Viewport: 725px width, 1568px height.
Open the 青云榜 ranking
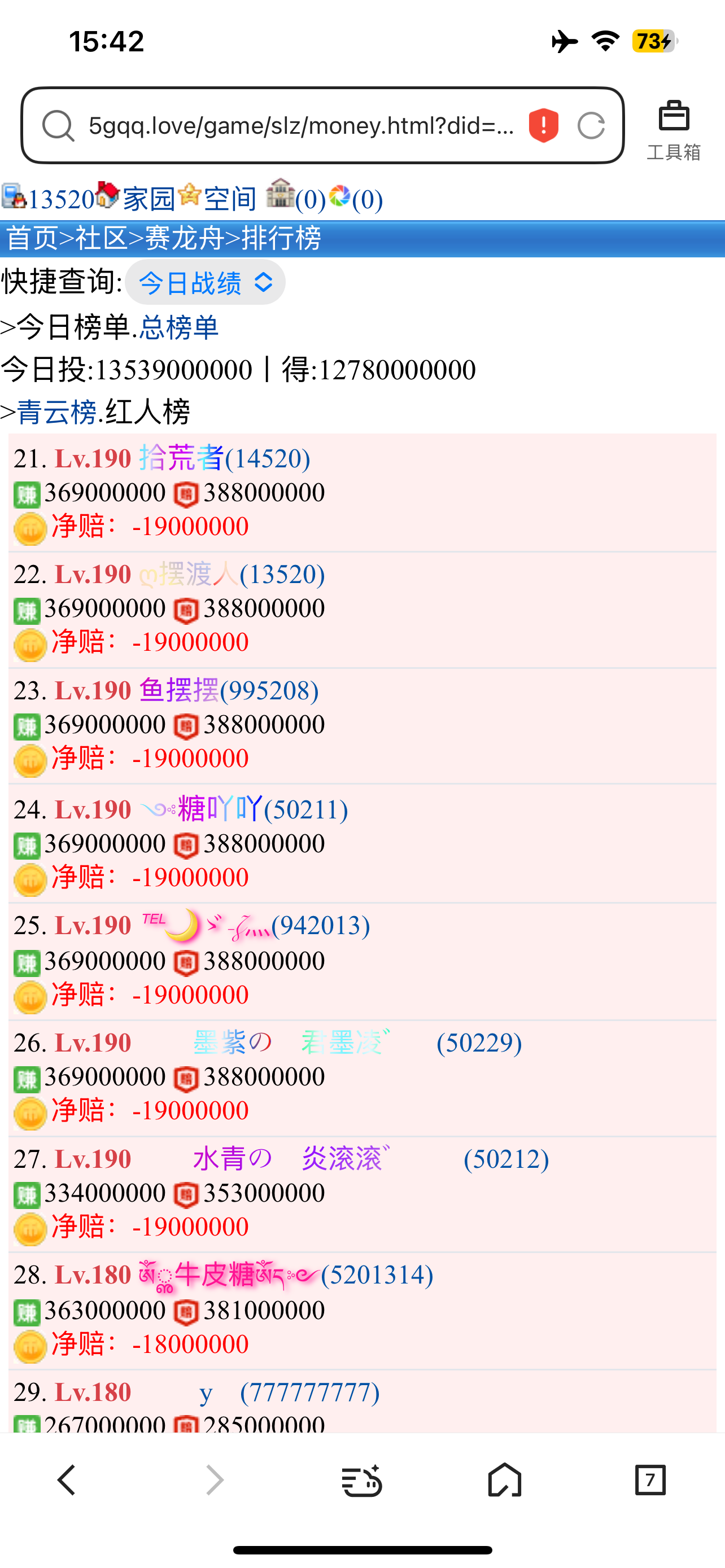56,412
